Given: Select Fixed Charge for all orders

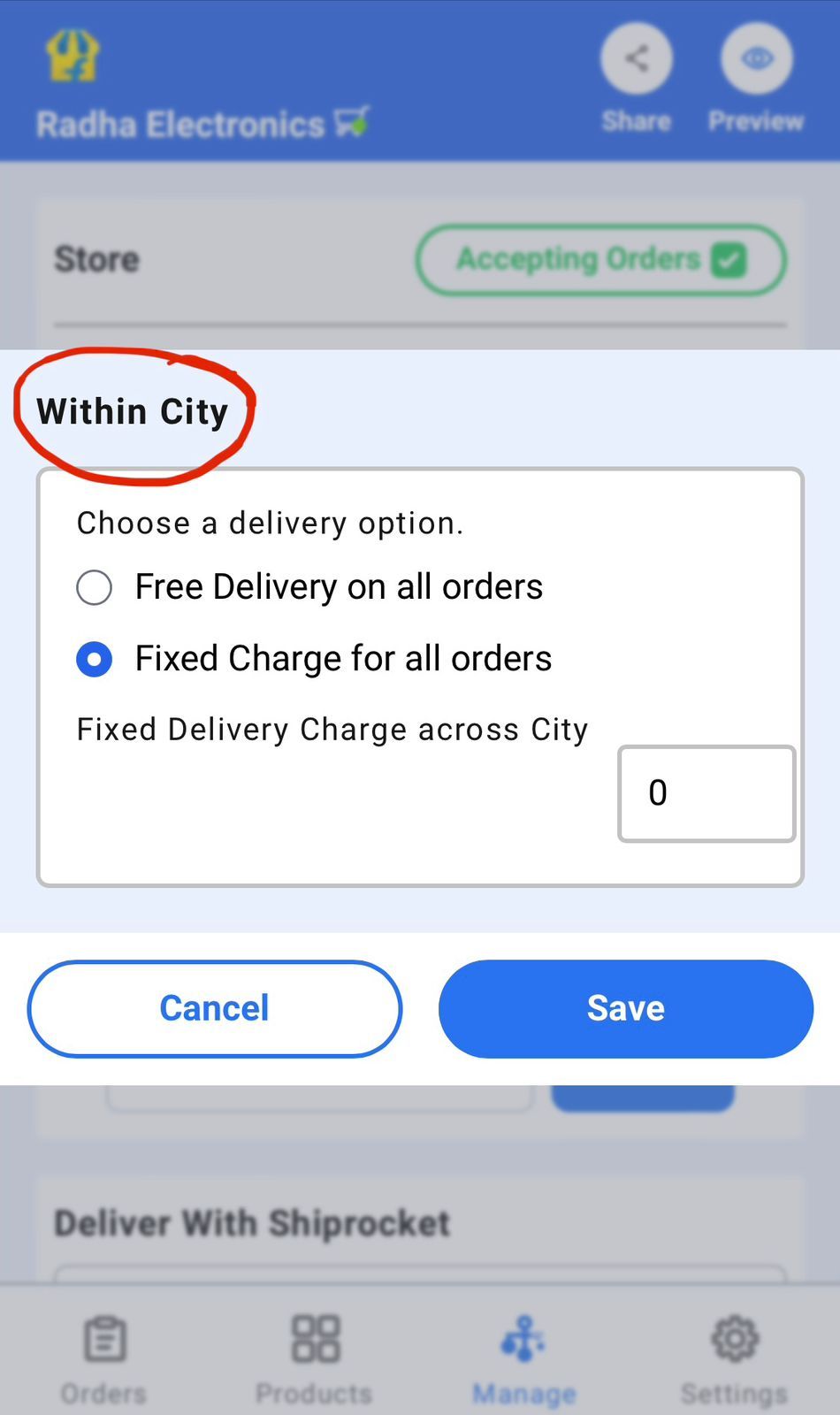Looking at the screenshot, I should coord(95,659).
